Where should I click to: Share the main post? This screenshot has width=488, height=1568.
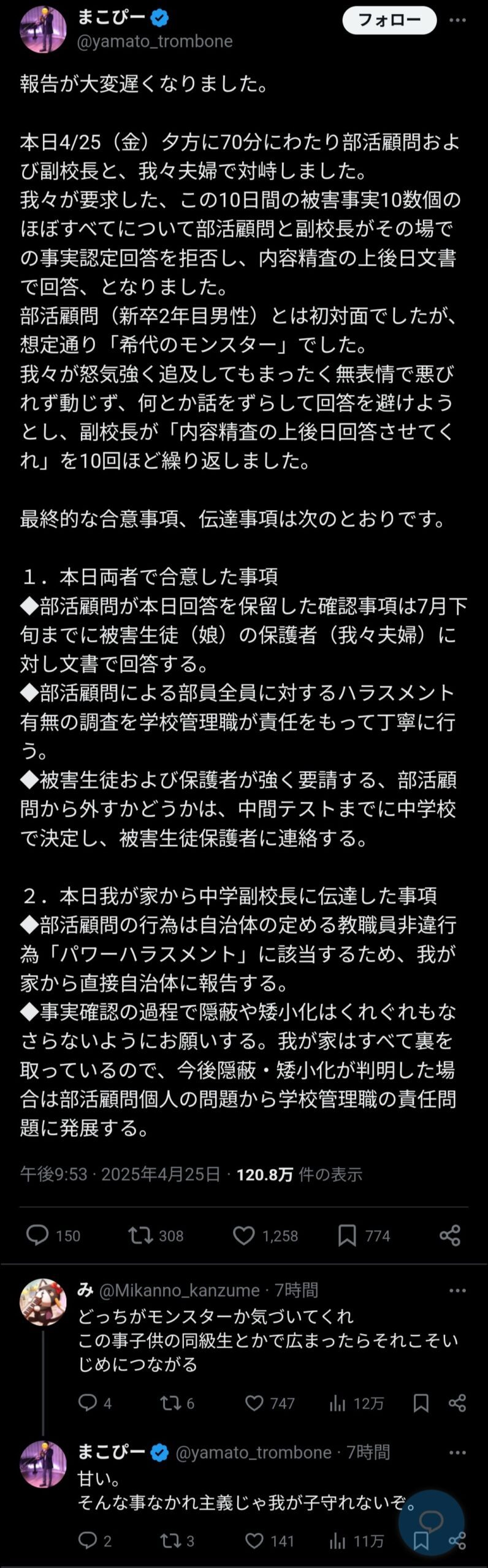[449, 1235]
